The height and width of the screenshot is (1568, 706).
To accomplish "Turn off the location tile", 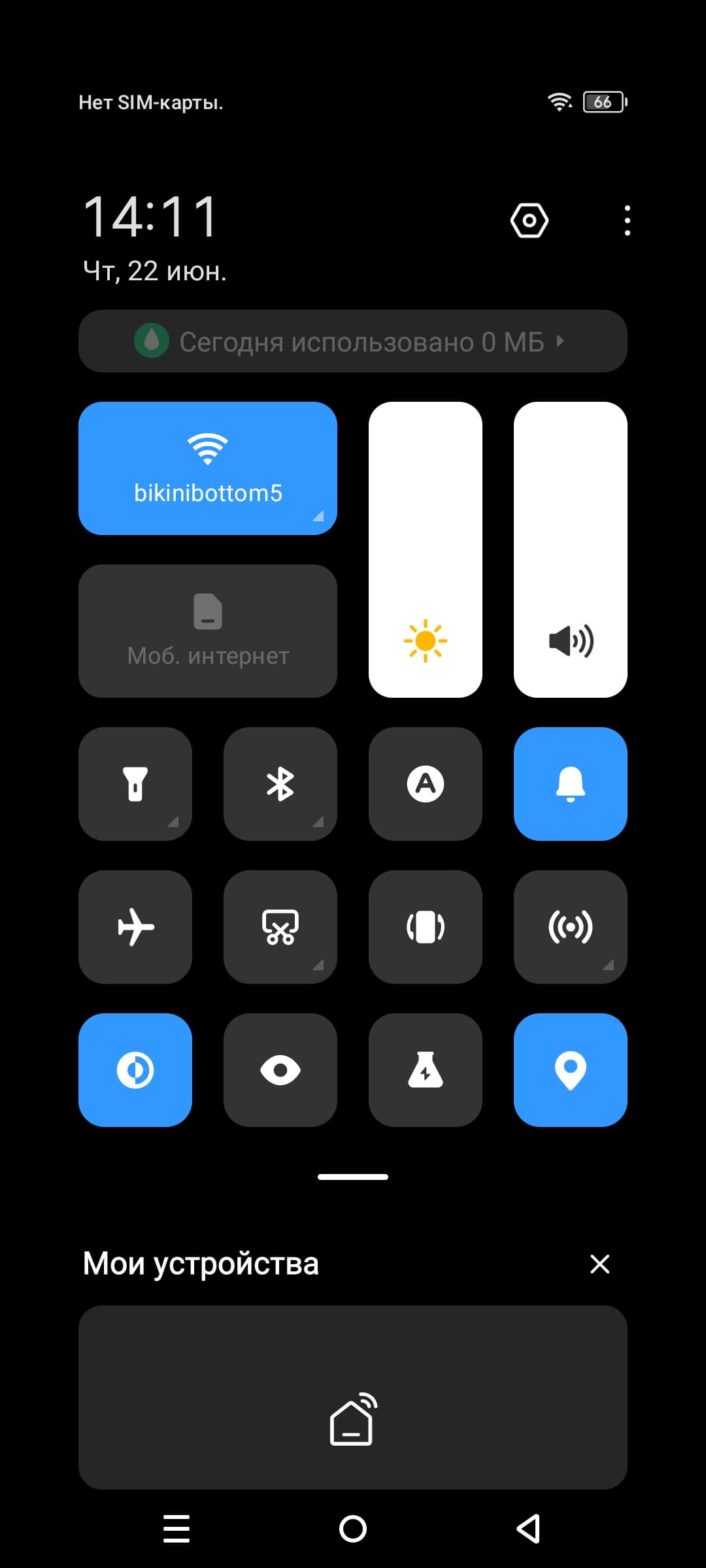I will coord(570,1070).
